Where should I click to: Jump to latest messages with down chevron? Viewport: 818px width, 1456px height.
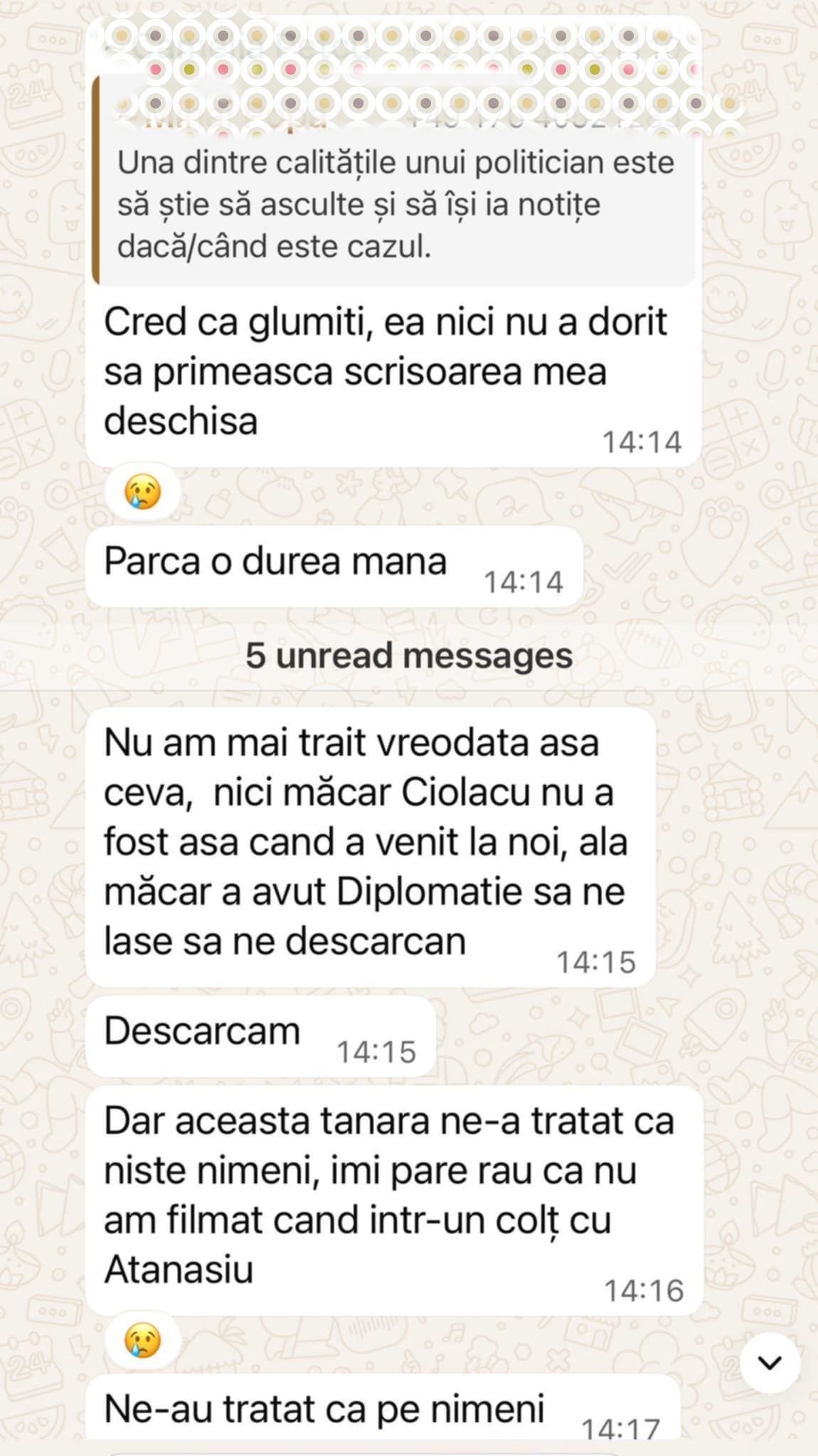coord(770,1362)
